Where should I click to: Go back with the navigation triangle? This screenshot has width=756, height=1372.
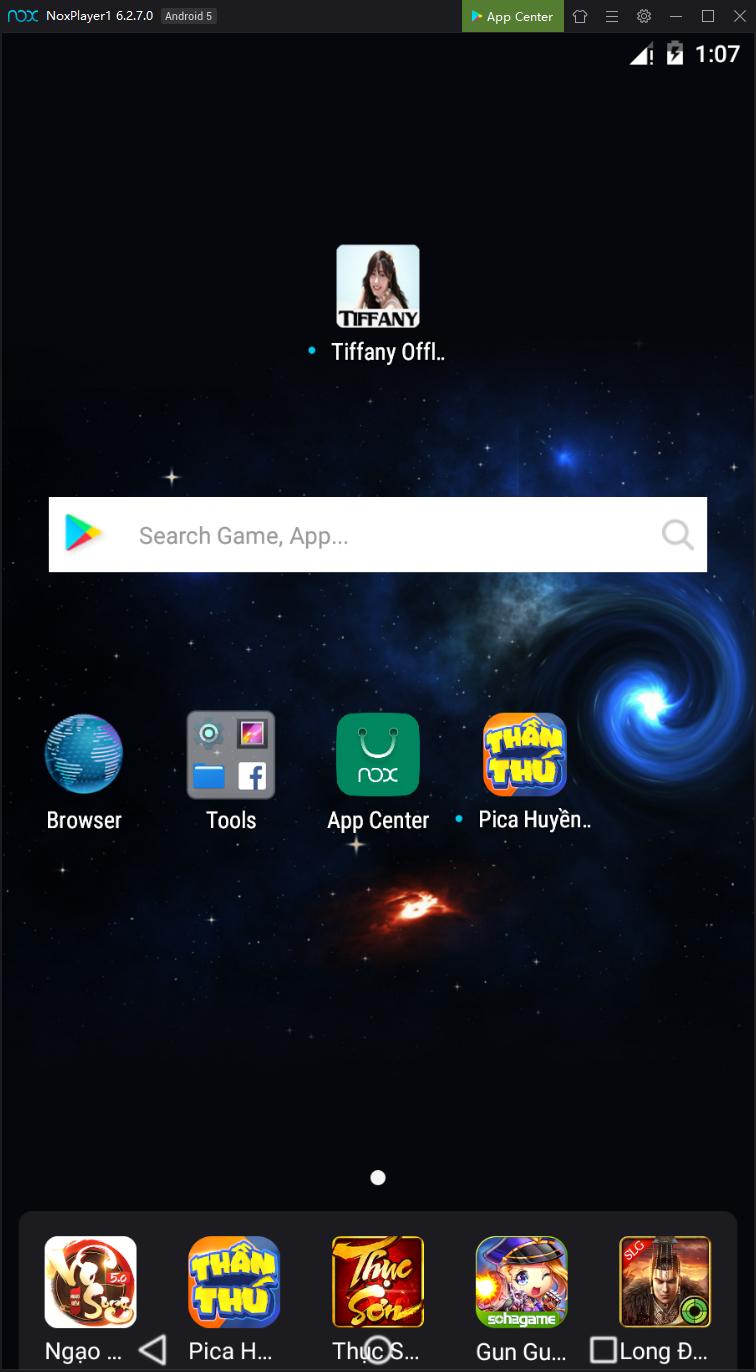[x=152, y=1350]
